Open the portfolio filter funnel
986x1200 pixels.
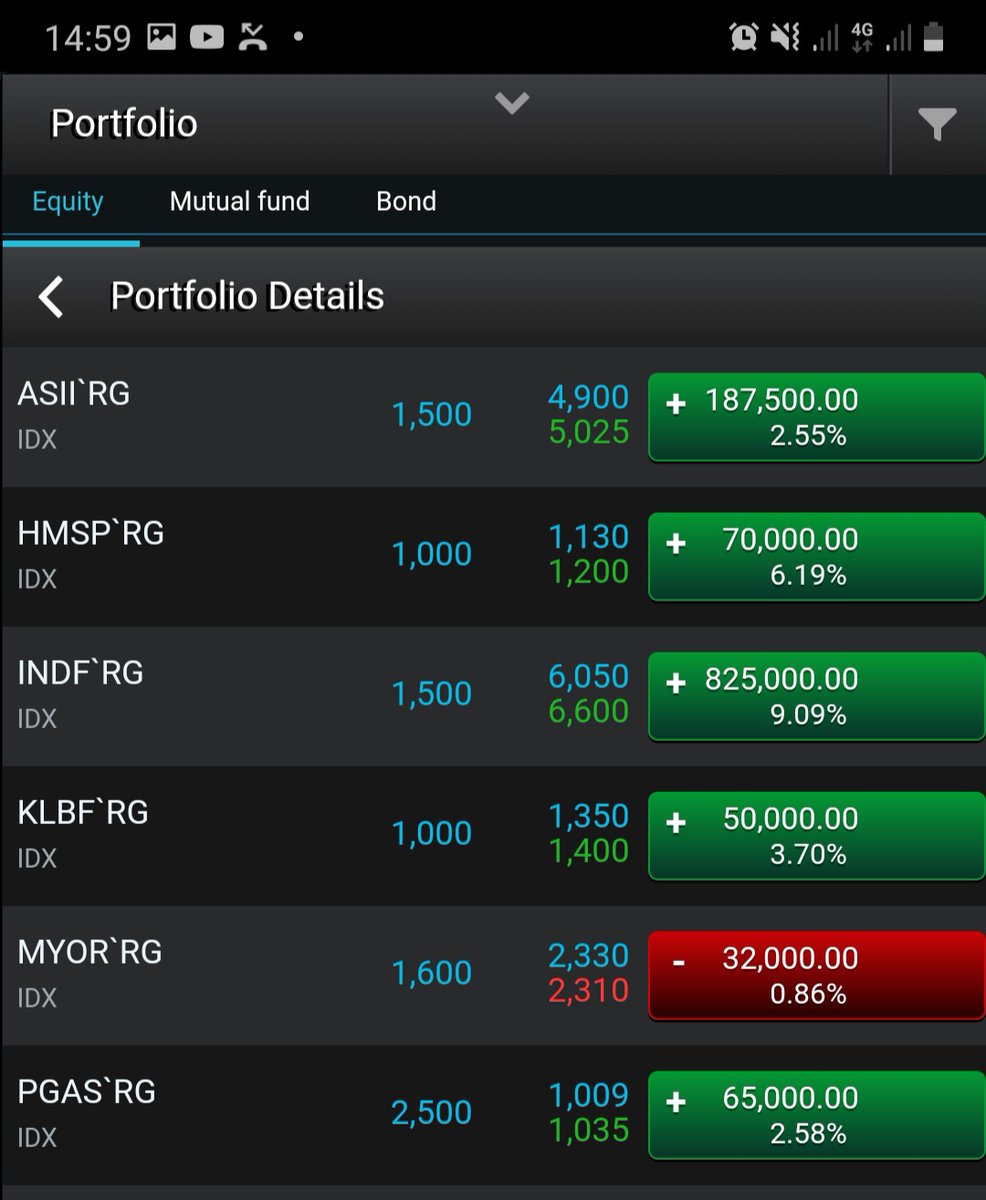936,125
